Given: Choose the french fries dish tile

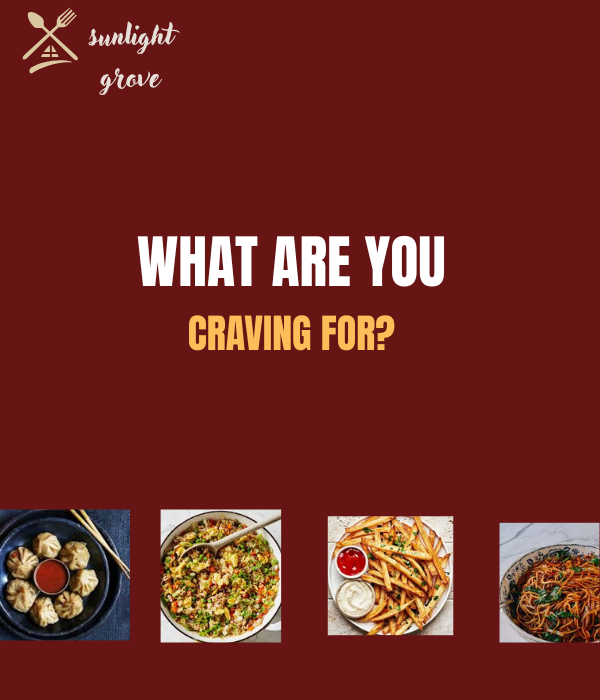Looking at the screenshot, I should coord(390,575).
